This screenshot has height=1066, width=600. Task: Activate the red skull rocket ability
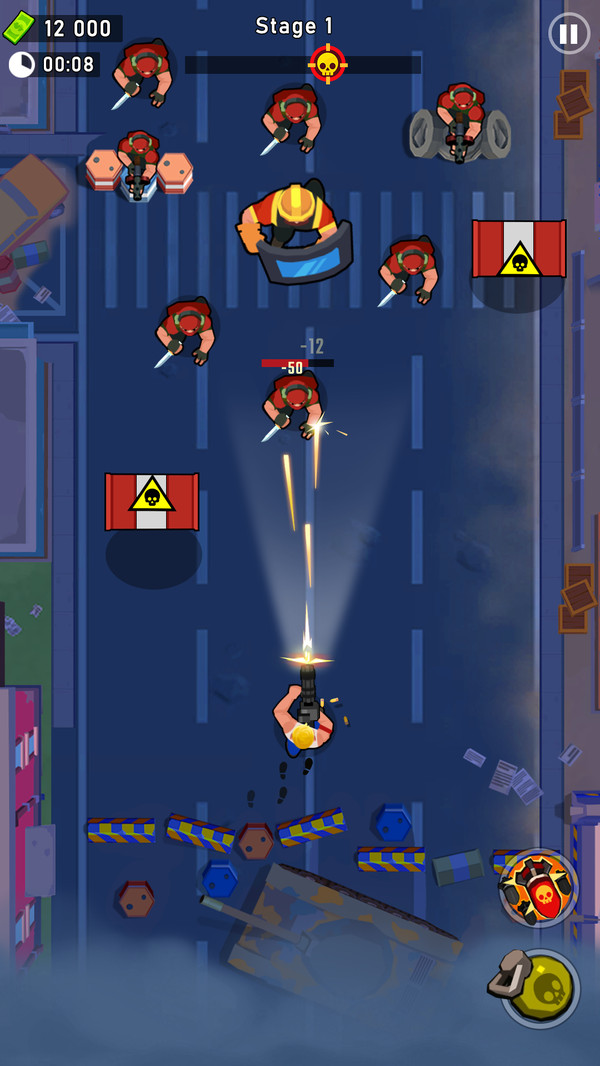pos(540,888)
